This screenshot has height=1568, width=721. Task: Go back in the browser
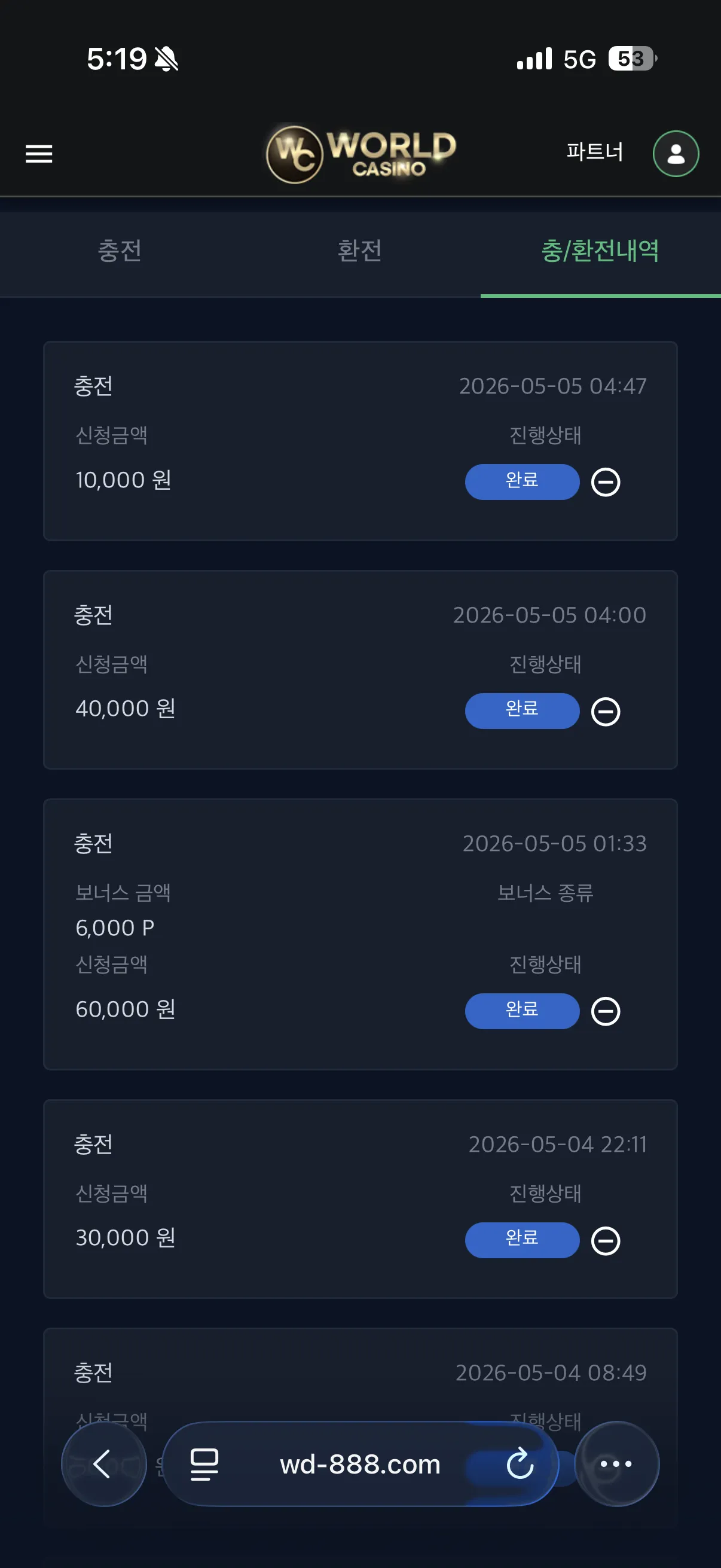tap(103, 1463)
